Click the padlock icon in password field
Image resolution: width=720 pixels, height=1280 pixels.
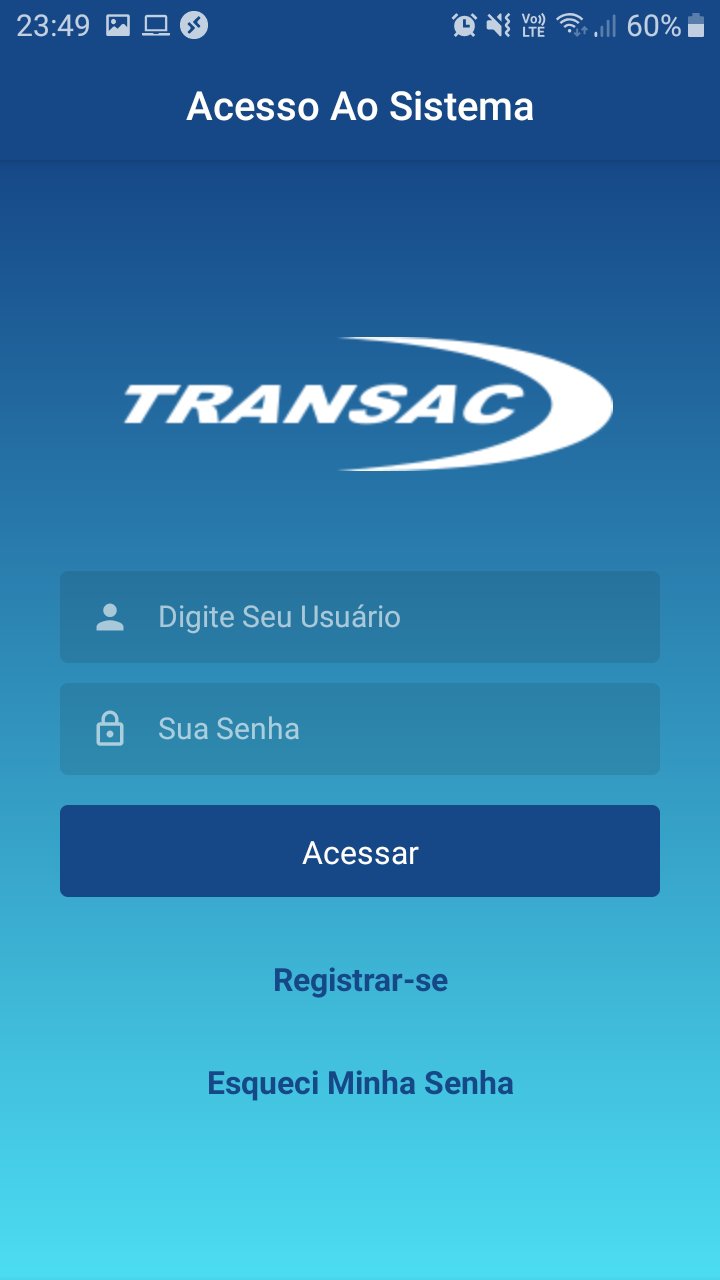pos(110,729)
